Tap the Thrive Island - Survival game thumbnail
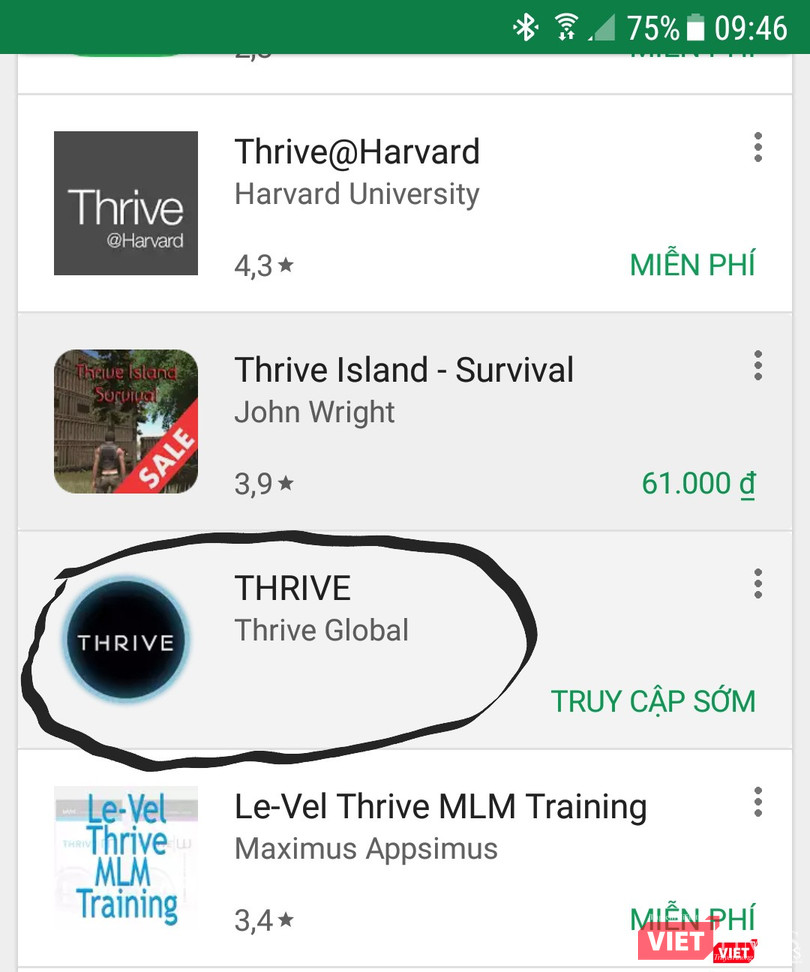The image size is (810, 972). (125, 421)
